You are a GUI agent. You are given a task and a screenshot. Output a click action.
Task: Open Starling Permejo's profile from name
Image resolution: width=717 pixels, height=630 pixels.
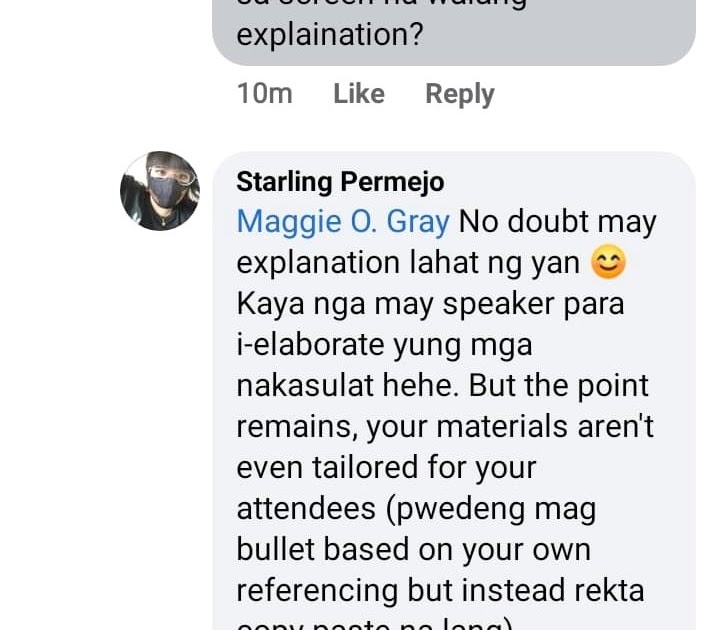(340, 182)
